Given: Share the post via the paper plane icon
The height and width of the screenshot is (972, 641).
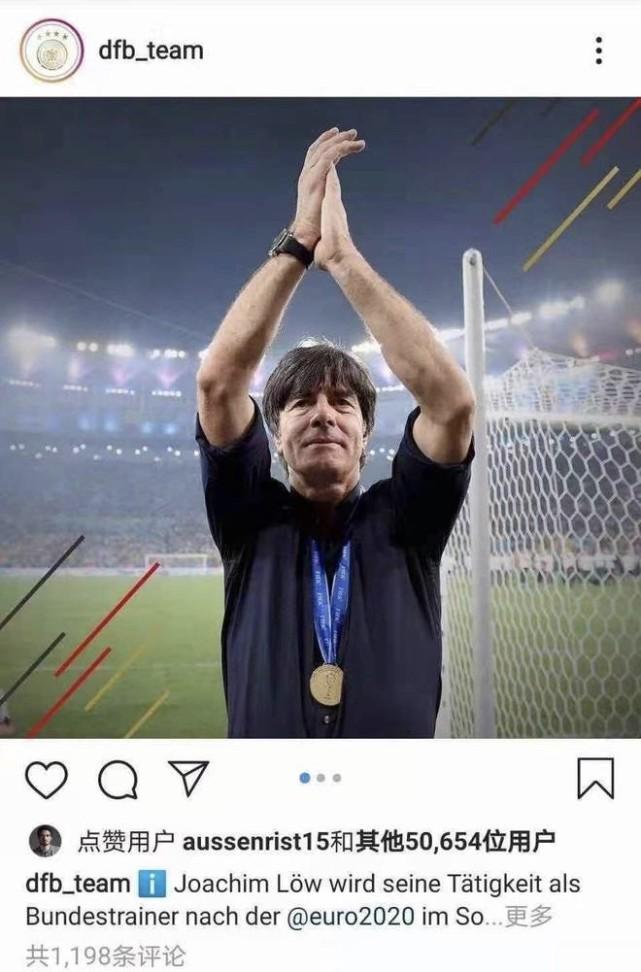Looking at the screenshot, I should 187,778.
